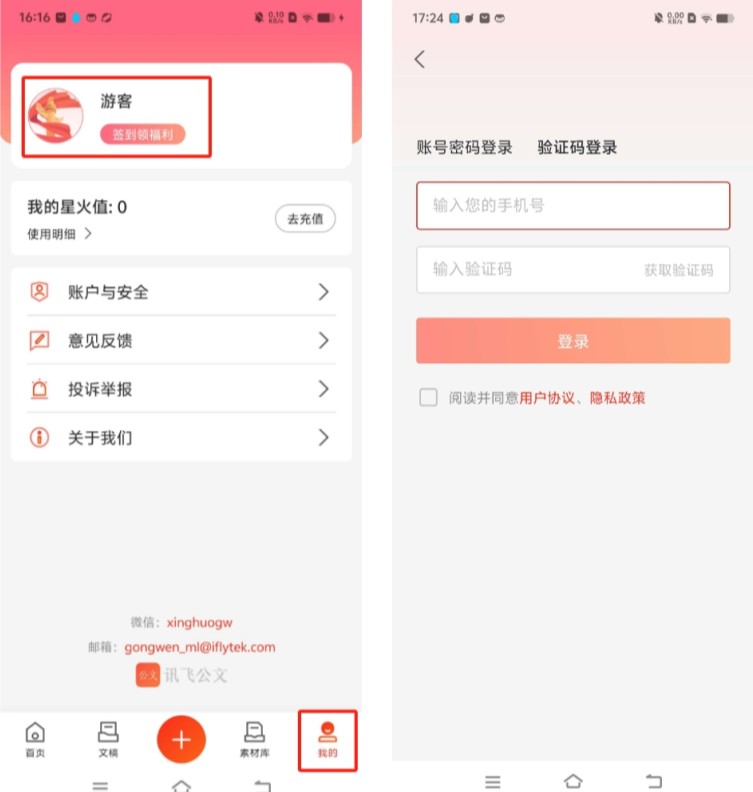Select the 我的 profile tab

coord(327,740)
